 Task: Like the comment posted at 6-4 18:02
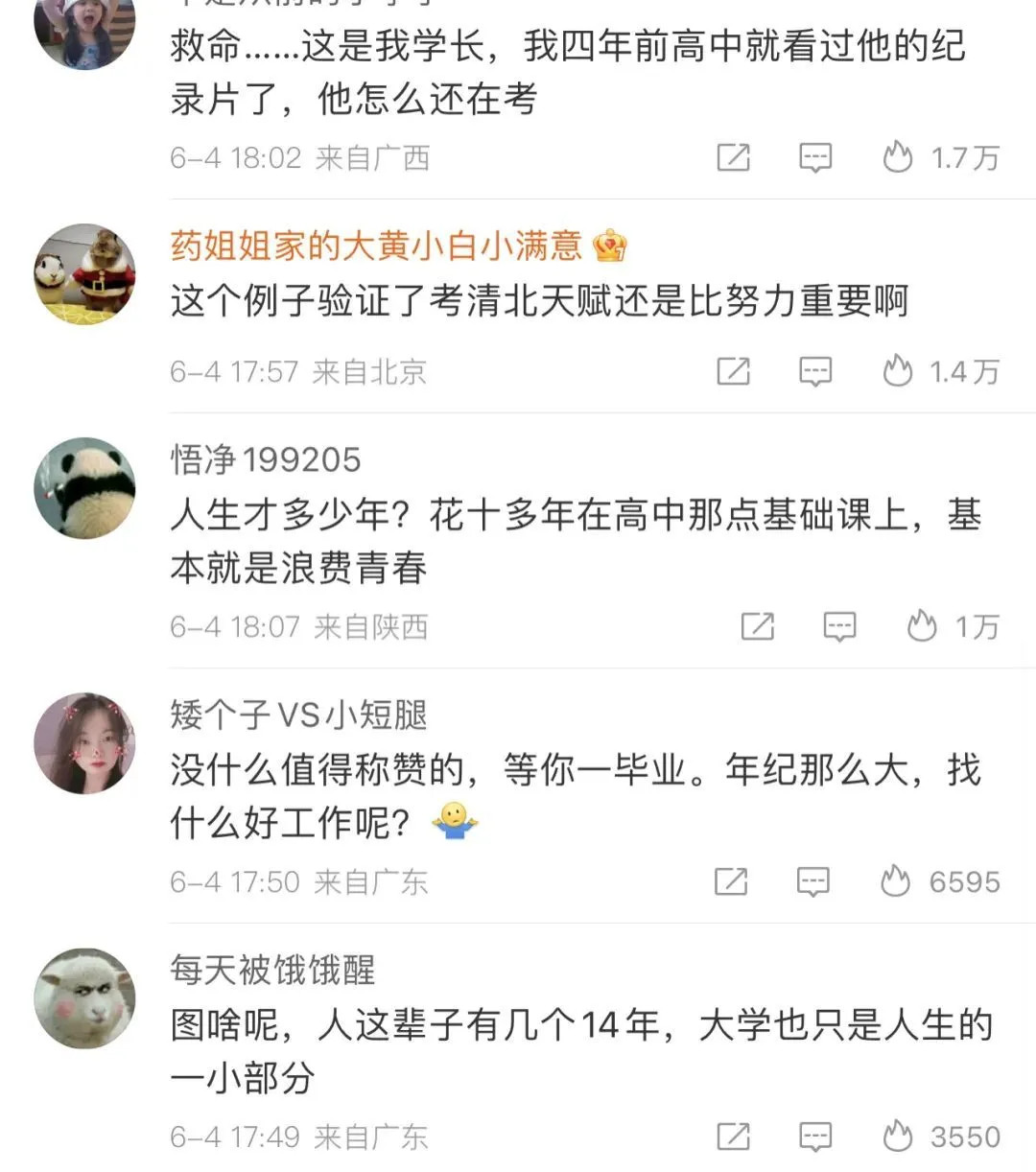pyautogui.click(x=898, y=157)
